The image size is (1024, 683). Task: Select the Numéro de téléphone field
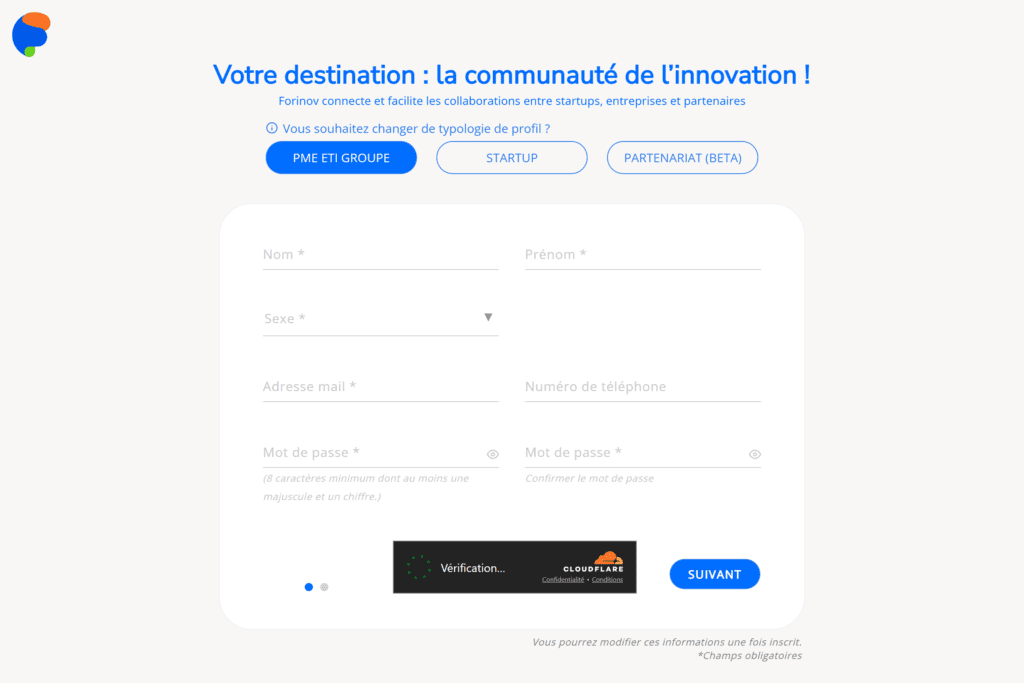tap(642, 387)
